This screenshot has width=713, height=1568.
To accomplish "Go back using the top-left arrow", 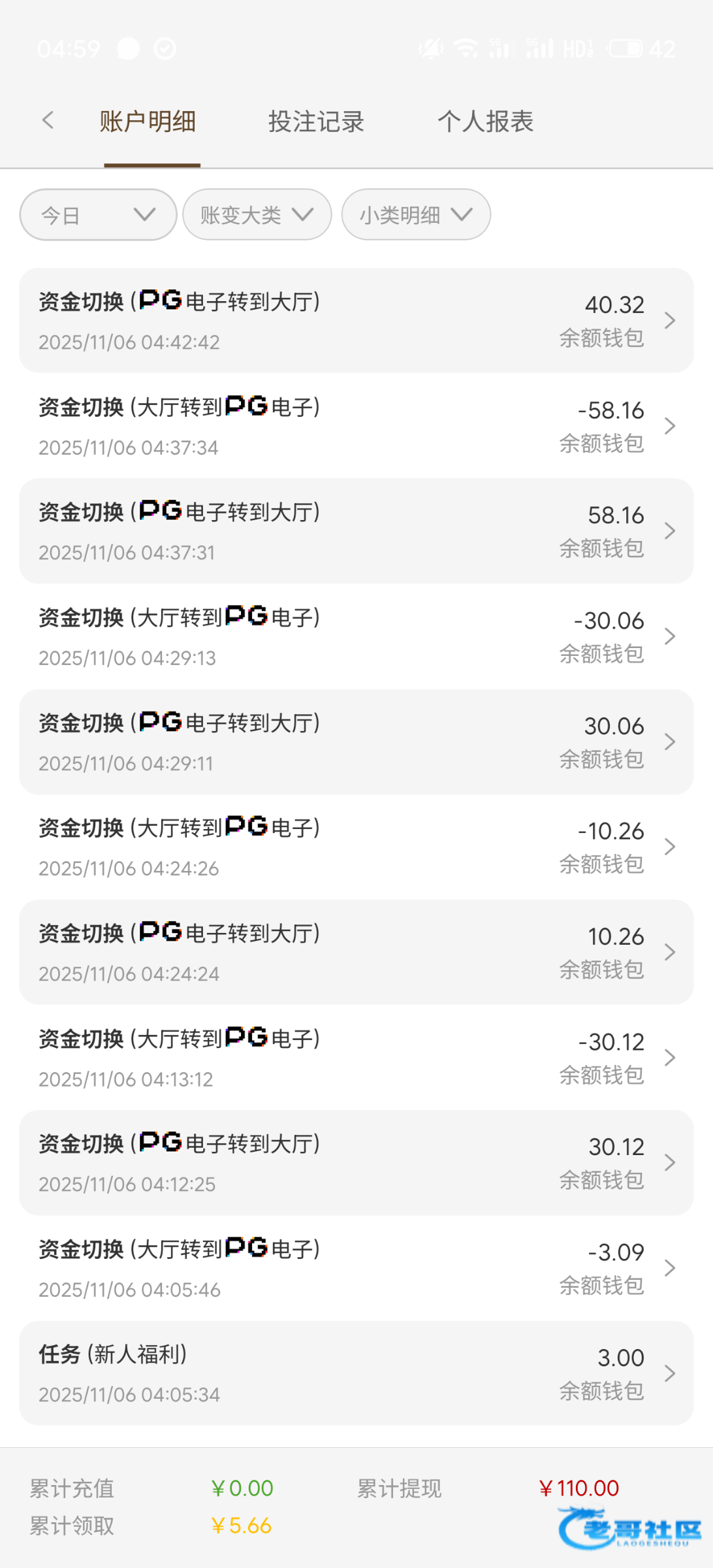I will tap(48, 120).
